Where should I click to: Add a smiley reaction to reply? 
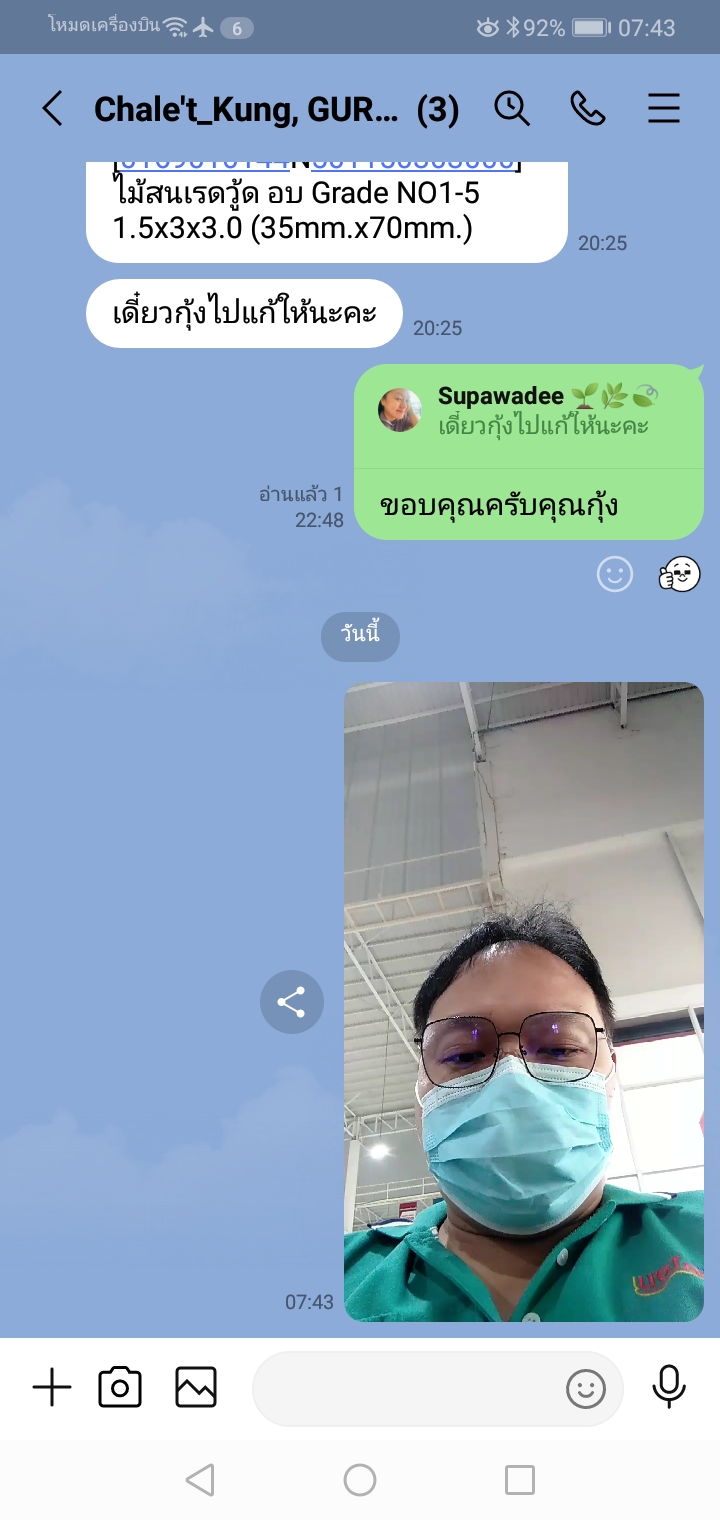614,574
